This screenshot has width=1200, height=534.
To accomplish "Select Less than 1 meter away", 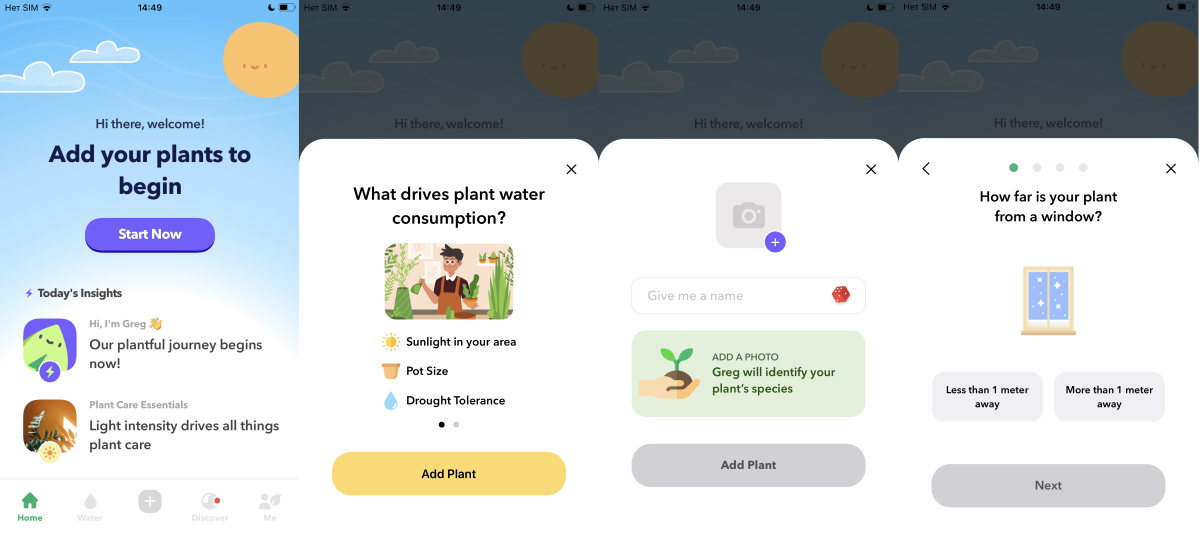I will (x=987, y=397).
